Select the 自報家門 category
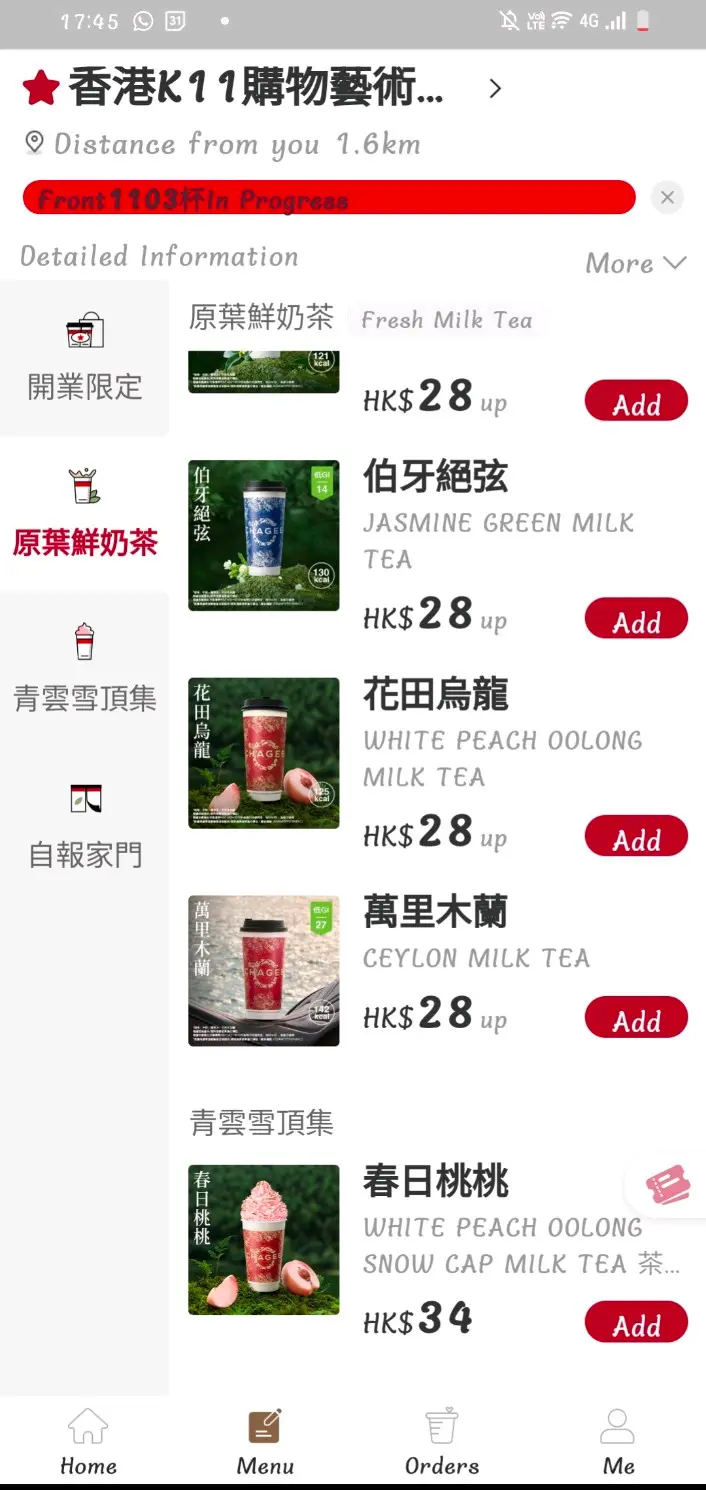The image size is (706, 1490). point(85,826)
